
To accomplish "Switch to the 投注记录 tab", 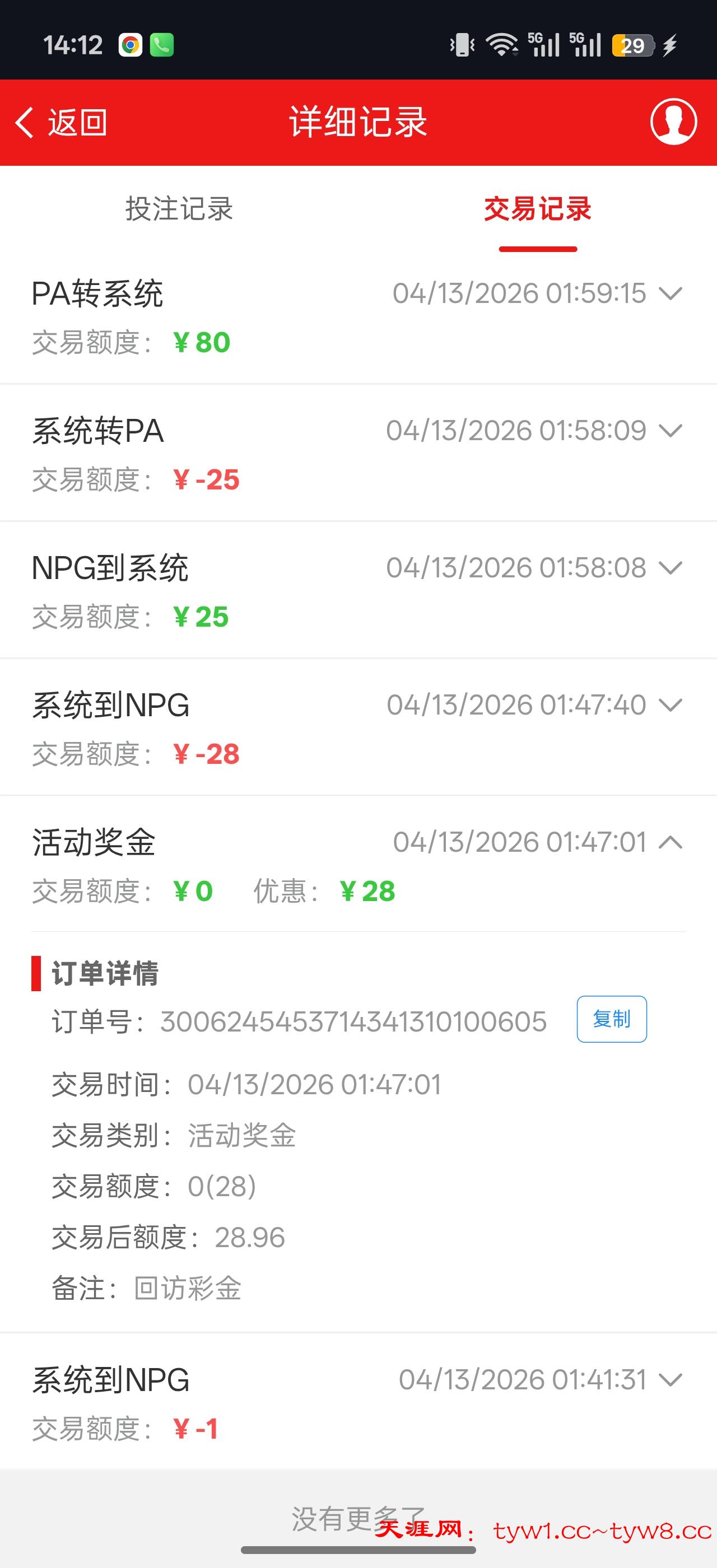I will click(x=179, y=209).
